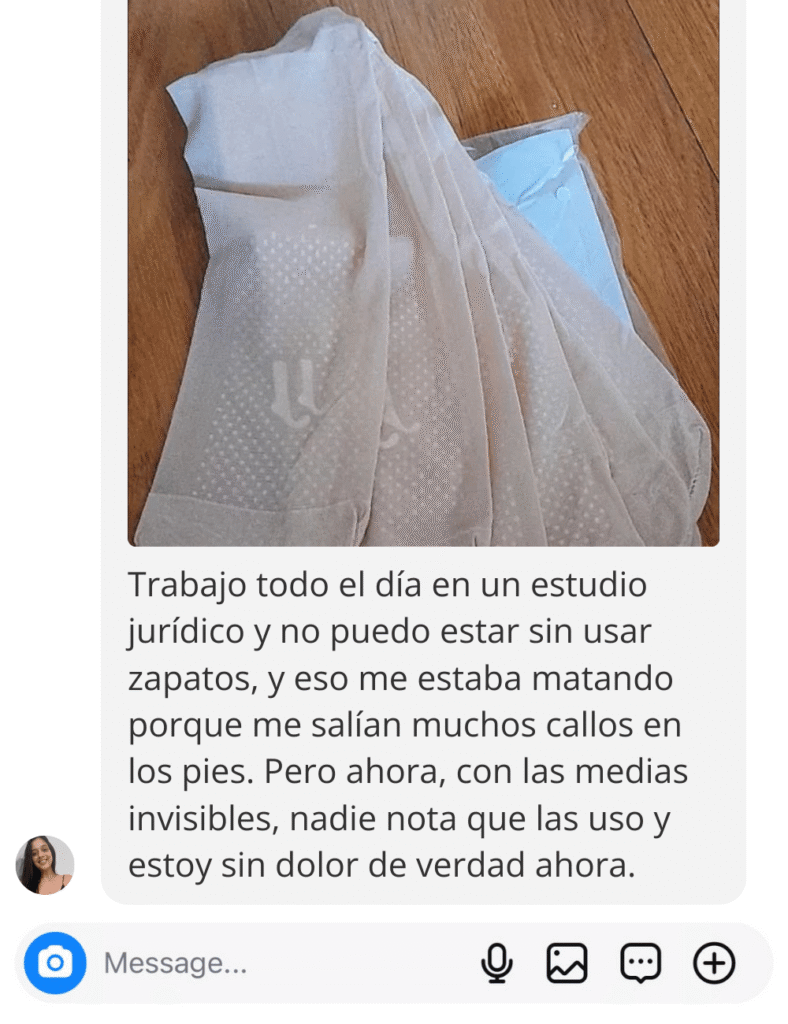This screenshot has width=788, height=1024.
Task: Open the camera from the message bar
Action: click(55, 963)
